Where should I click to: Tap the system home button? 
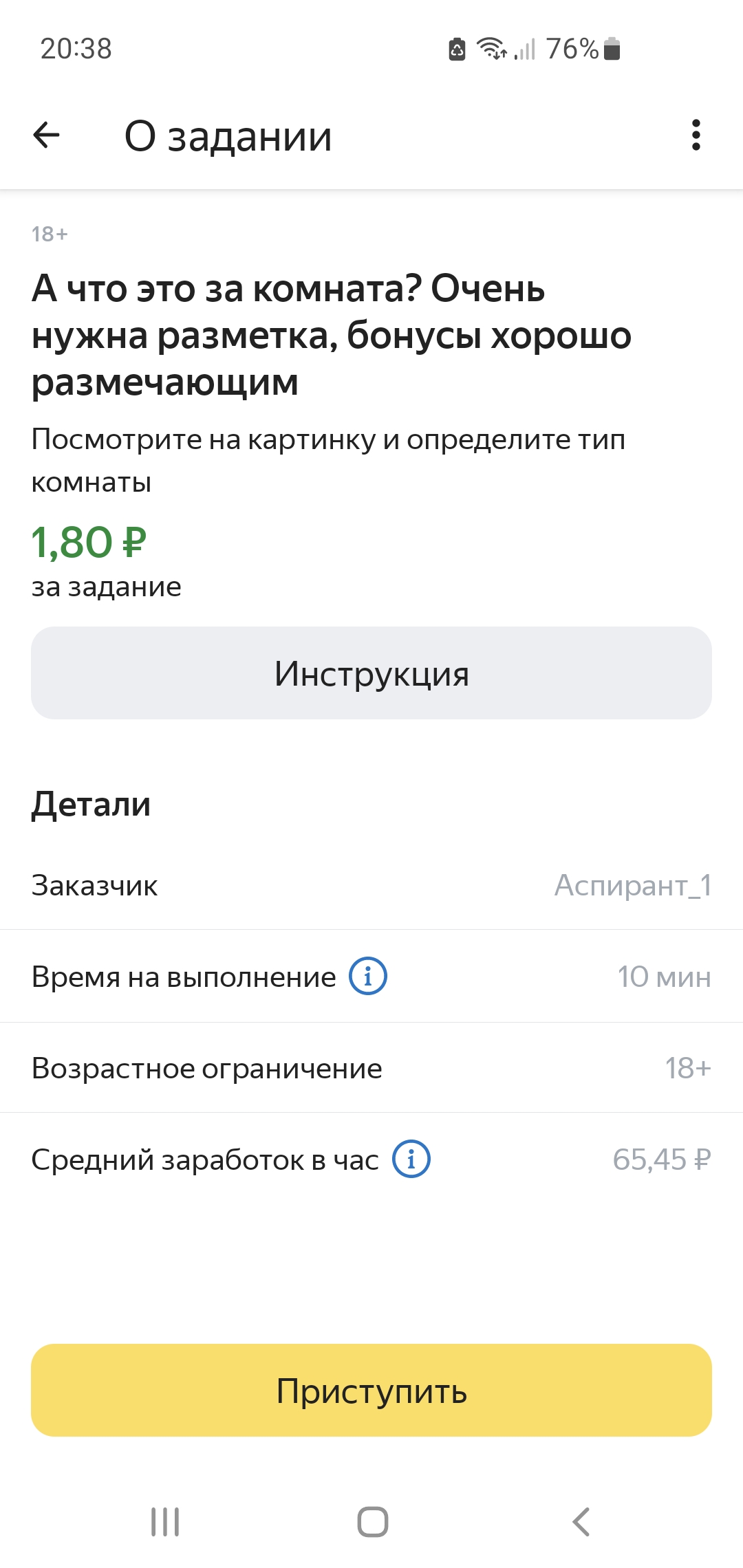tap(372, 1521)
